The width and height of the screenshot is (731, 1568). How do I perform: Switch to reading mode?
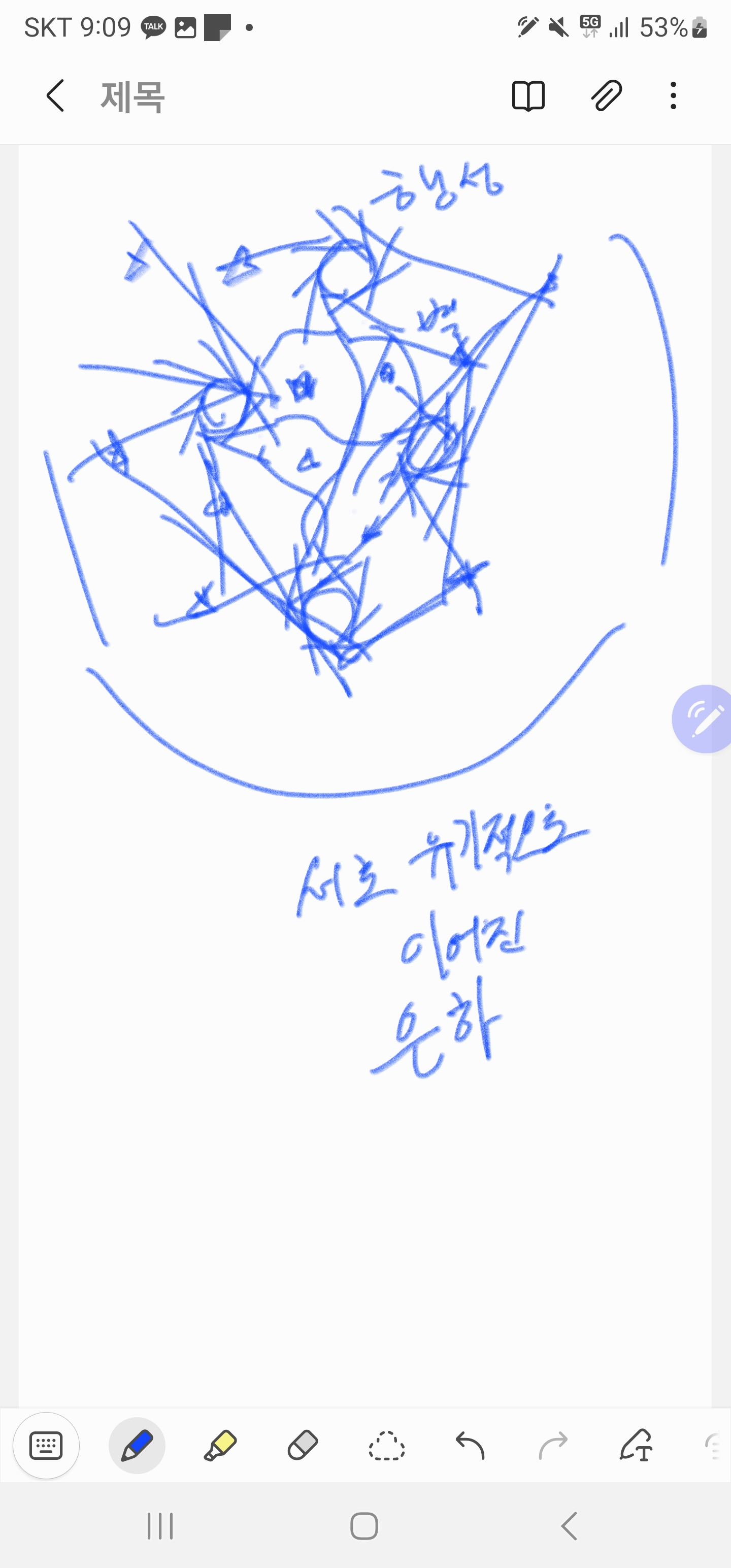pos(528,96)
